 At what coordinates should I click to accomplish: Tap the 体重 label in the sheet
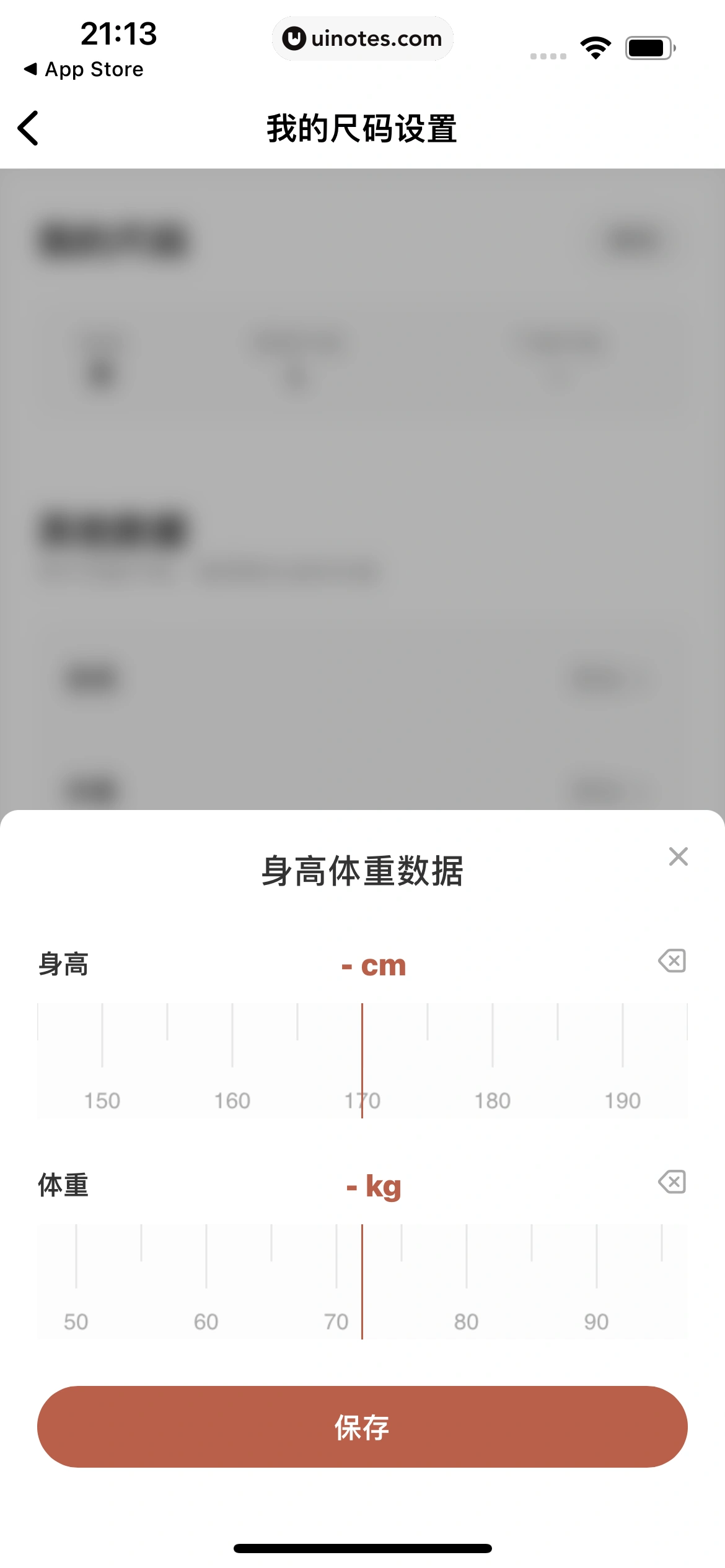click(x=62, y=1185)
